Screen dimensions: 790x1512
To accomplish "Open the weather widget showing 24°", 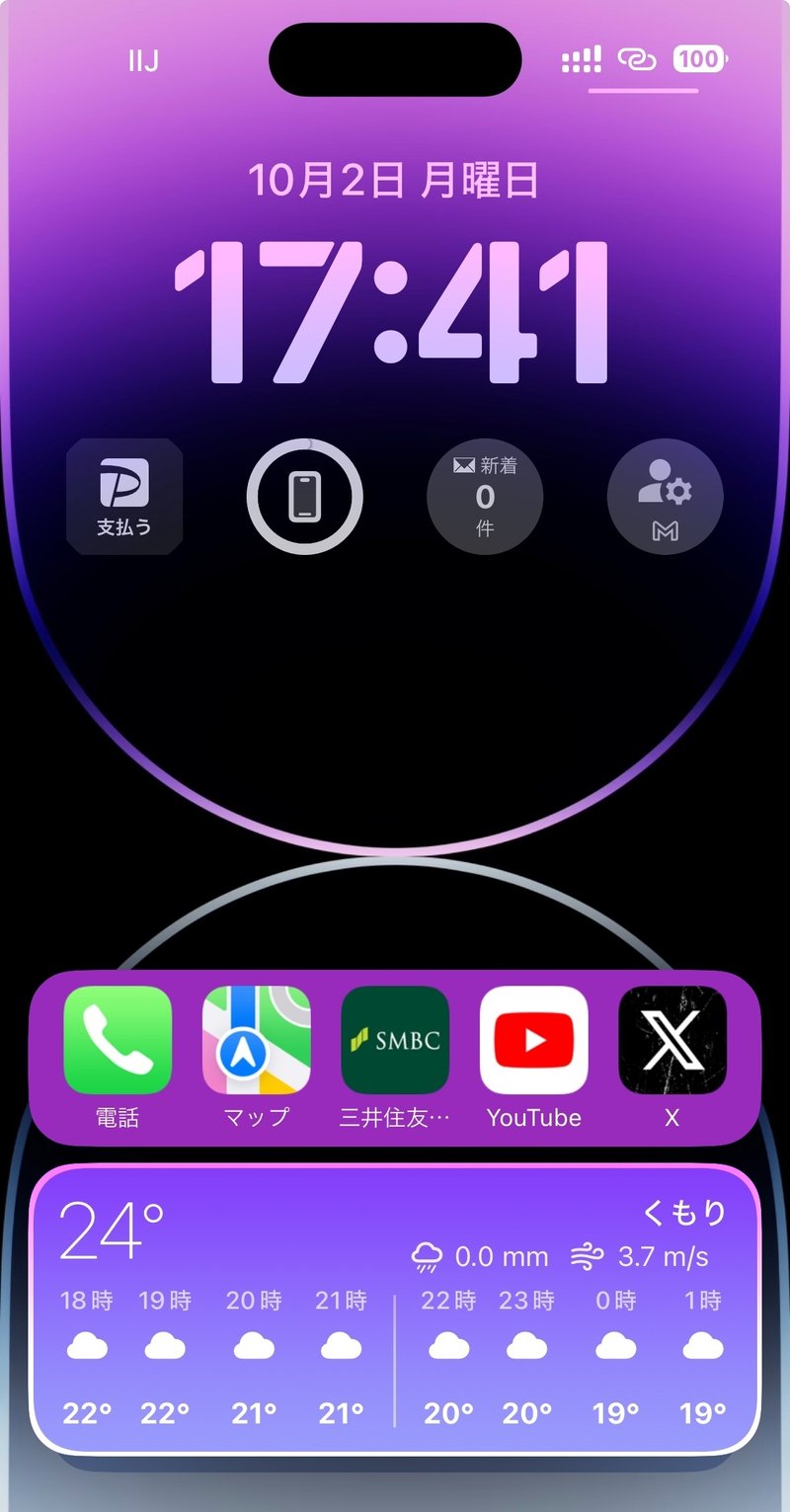I will coord(395,1309).
